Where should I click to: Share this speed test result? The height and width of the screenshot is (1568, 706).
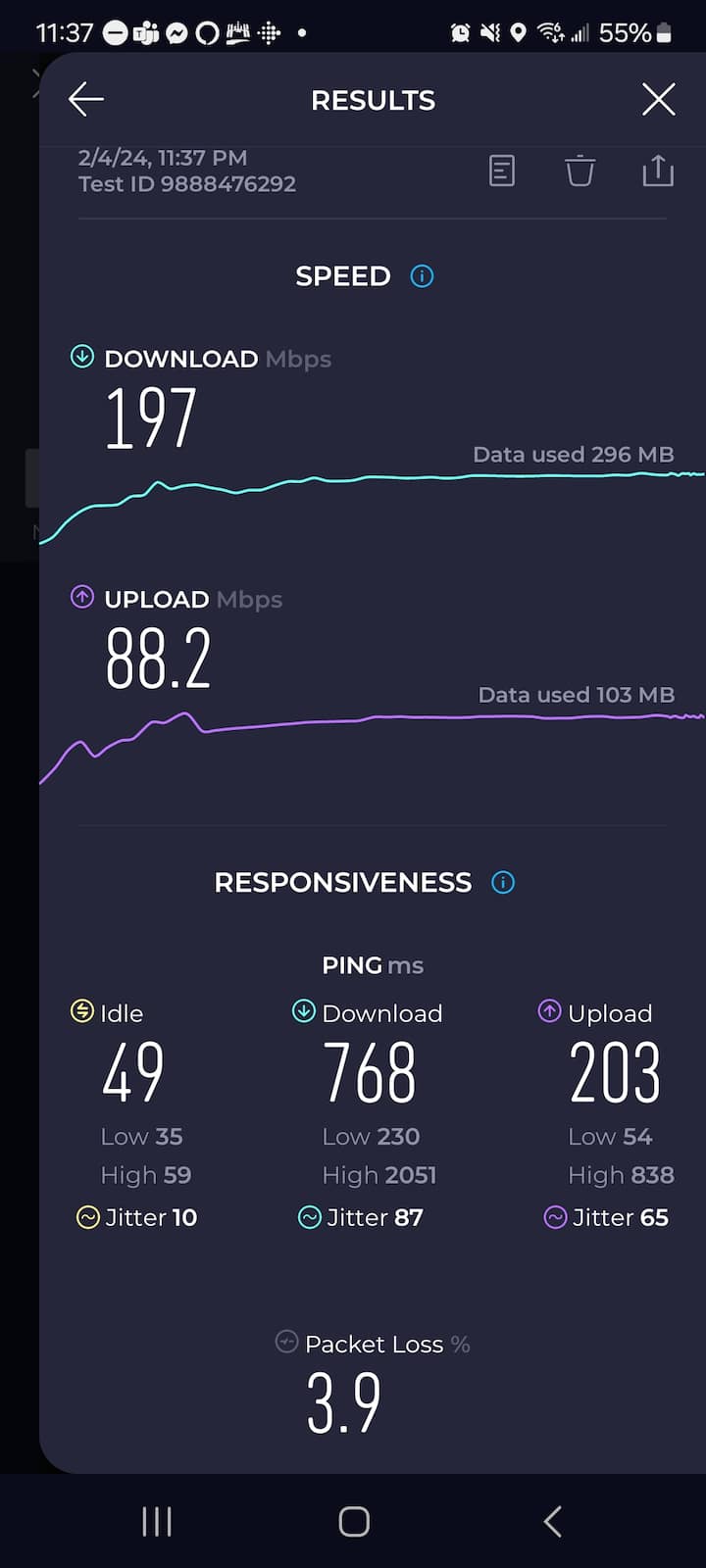point(658,171)
